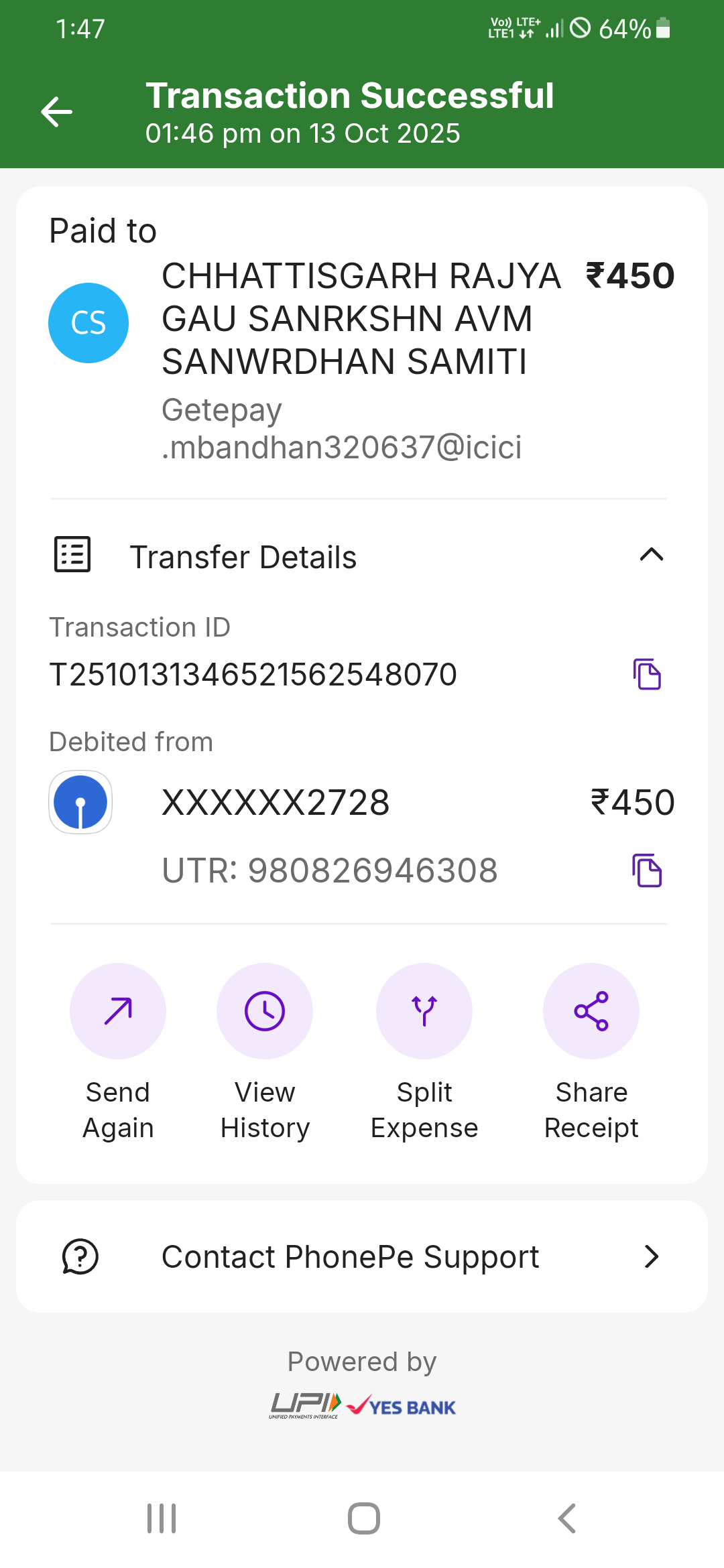Copy the Transaction ID

[647, 674]
